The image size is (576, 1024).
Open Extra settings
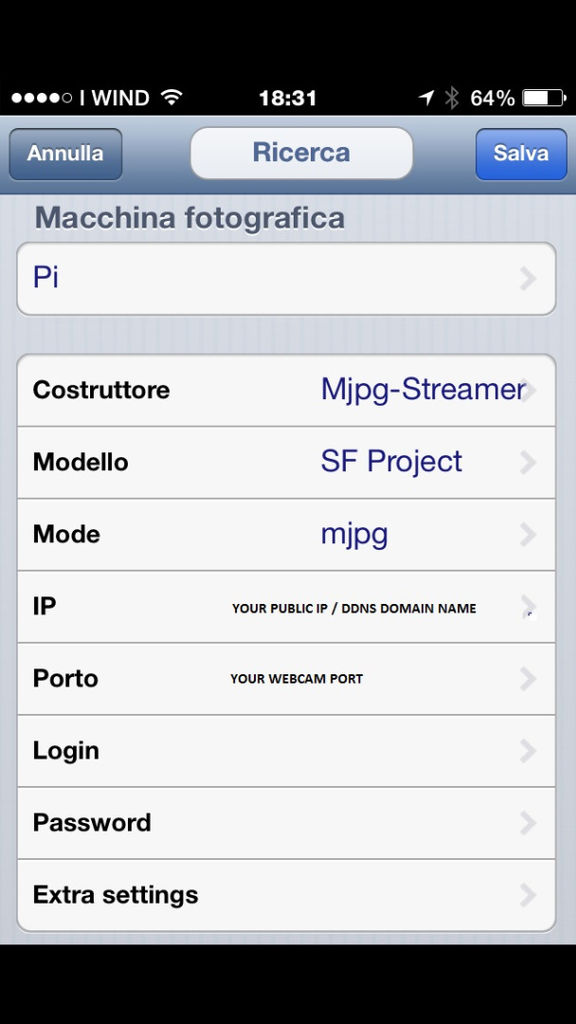pyautogui.click(x=286, y=895)
